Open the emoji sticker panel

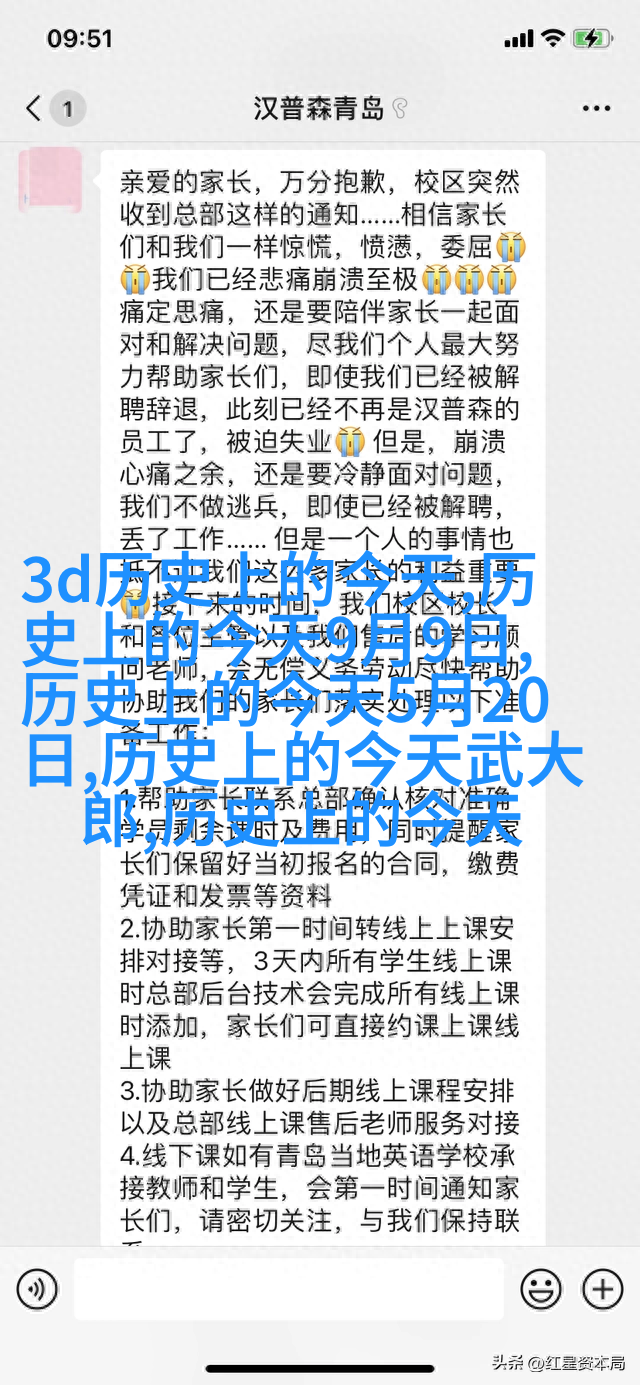coord(541,1287)
